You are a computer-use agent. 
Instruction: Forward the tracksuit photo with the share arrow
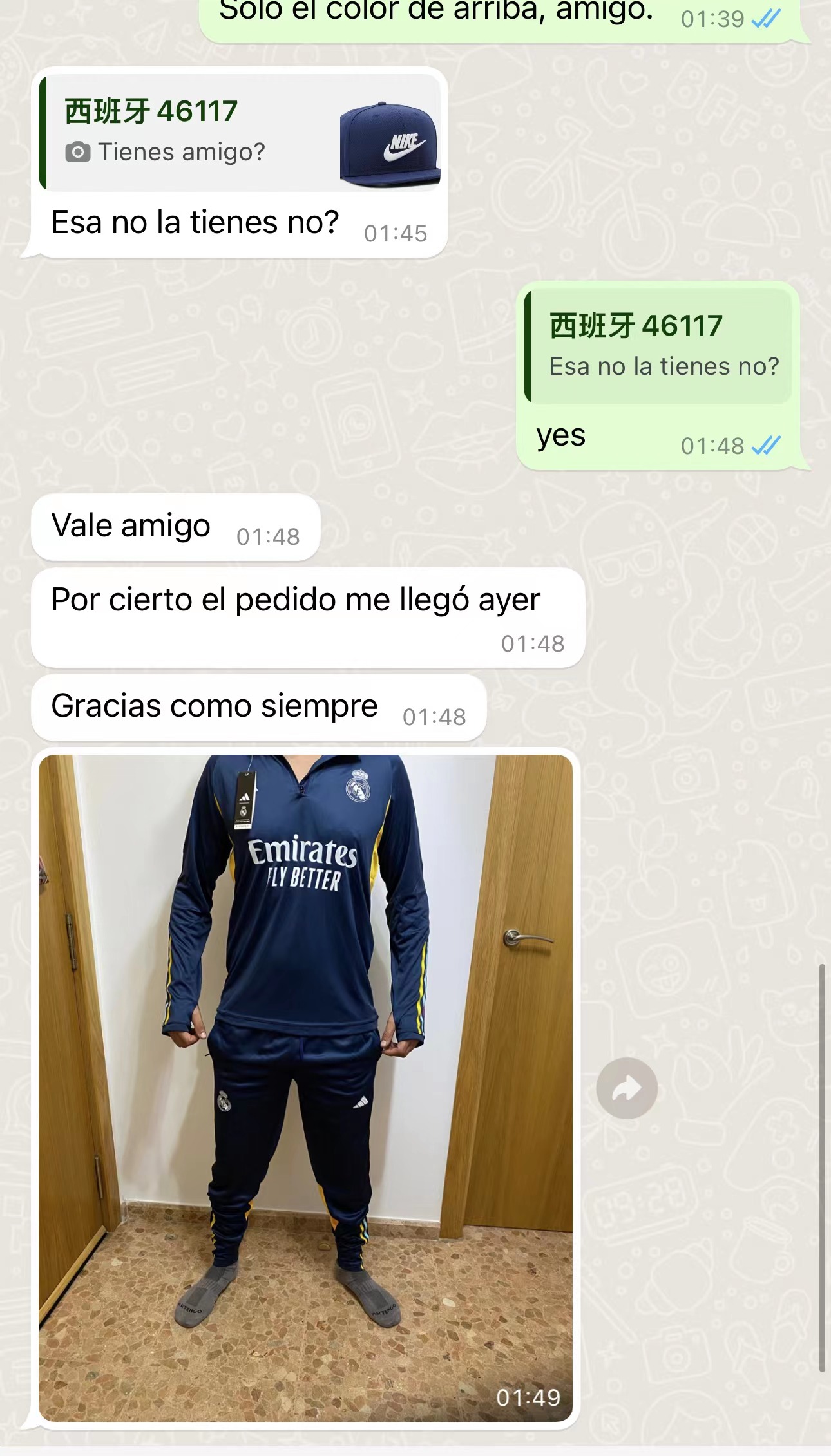(x=626, y=1088)
